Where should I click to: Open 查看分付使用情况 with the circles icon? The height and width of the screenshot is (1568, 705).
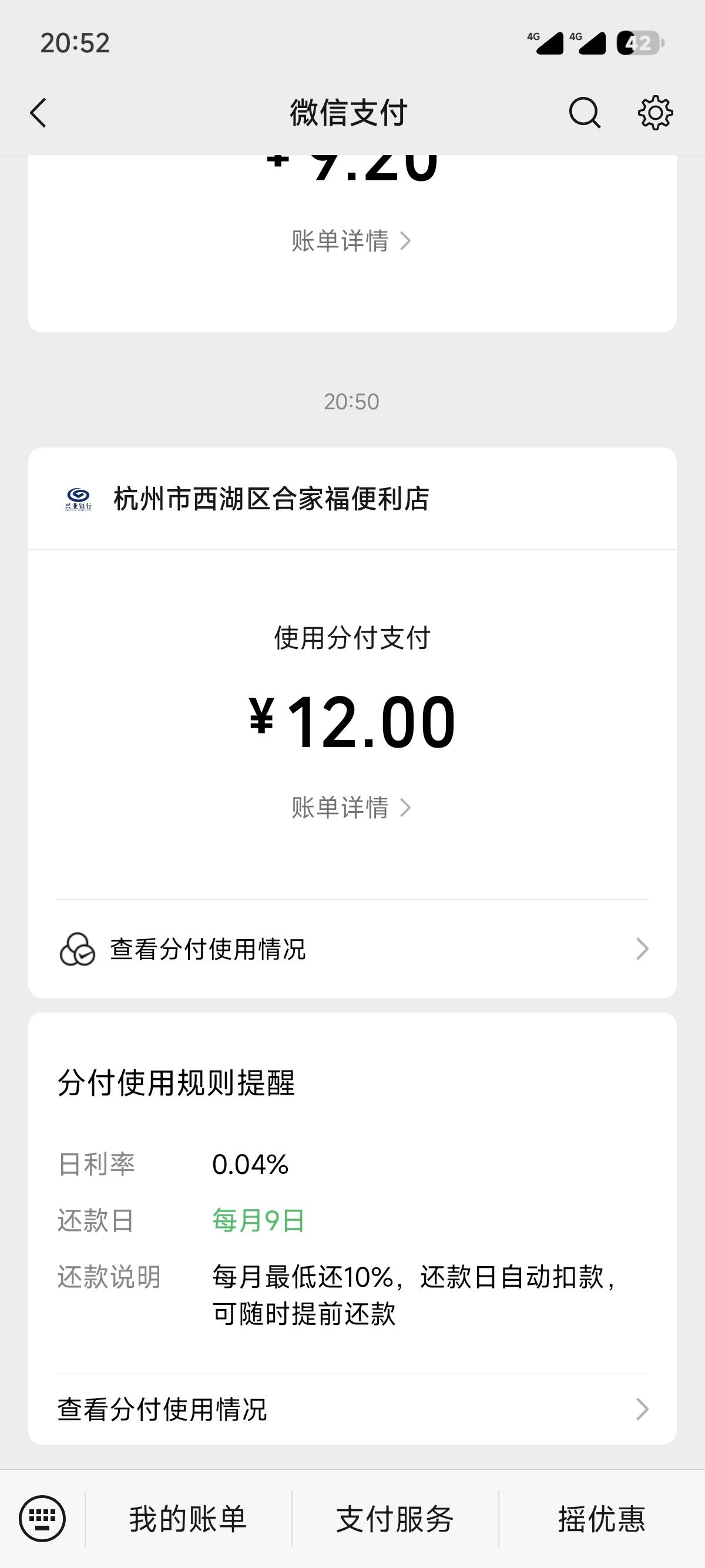click(x=352, y=949)
